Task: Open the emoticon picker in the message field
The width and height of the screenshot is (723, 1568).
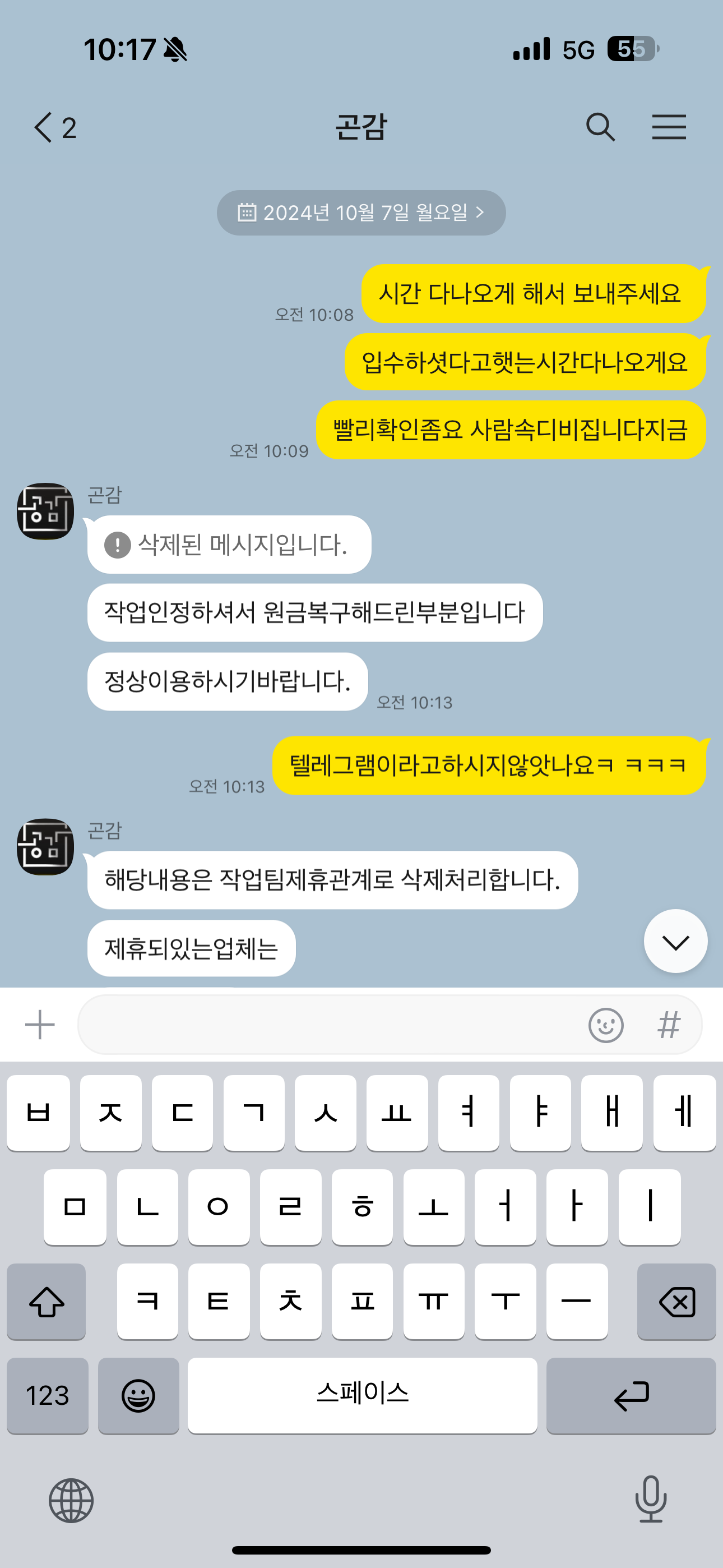Action: (x=605, y=1025)
